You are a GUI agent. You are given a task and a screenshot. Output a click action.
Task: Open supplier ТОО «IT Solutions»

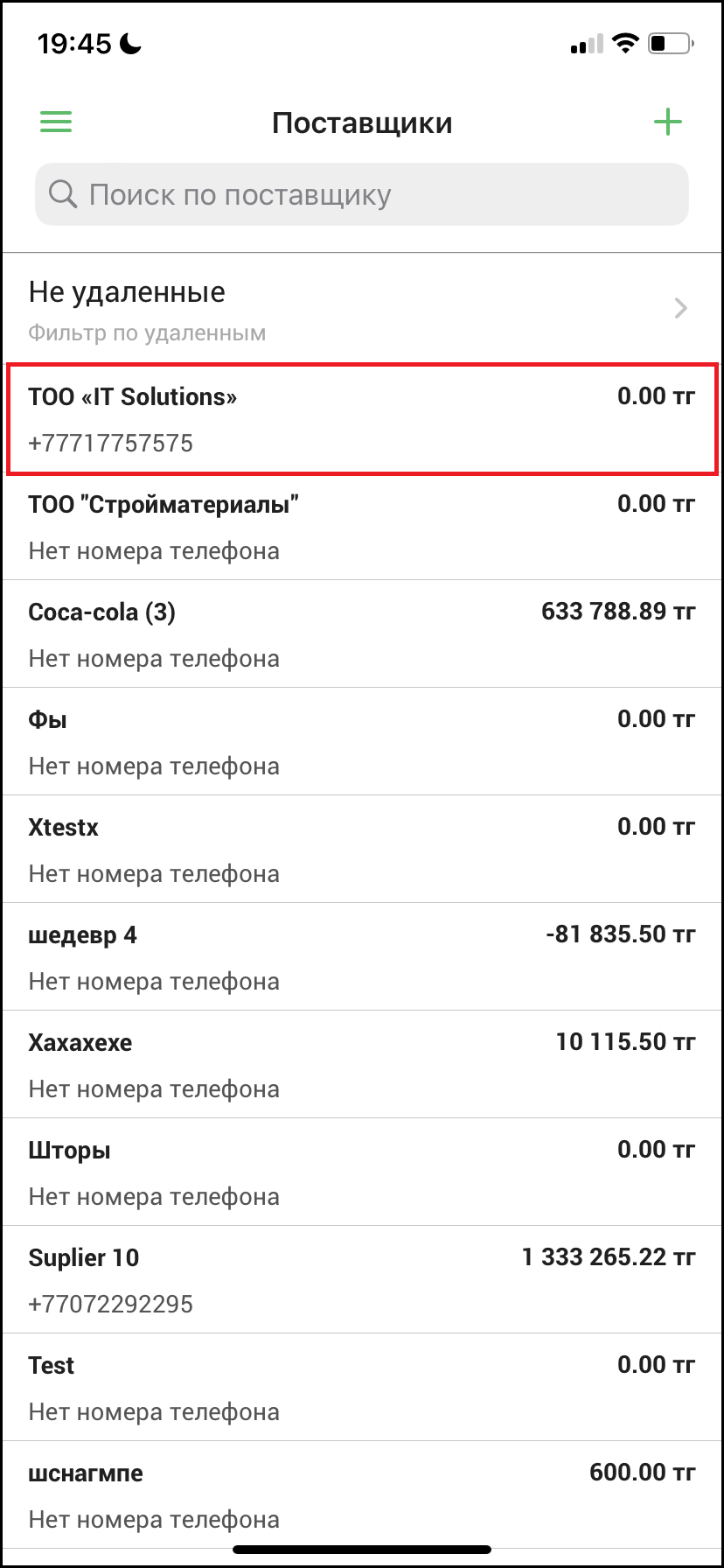362,419
